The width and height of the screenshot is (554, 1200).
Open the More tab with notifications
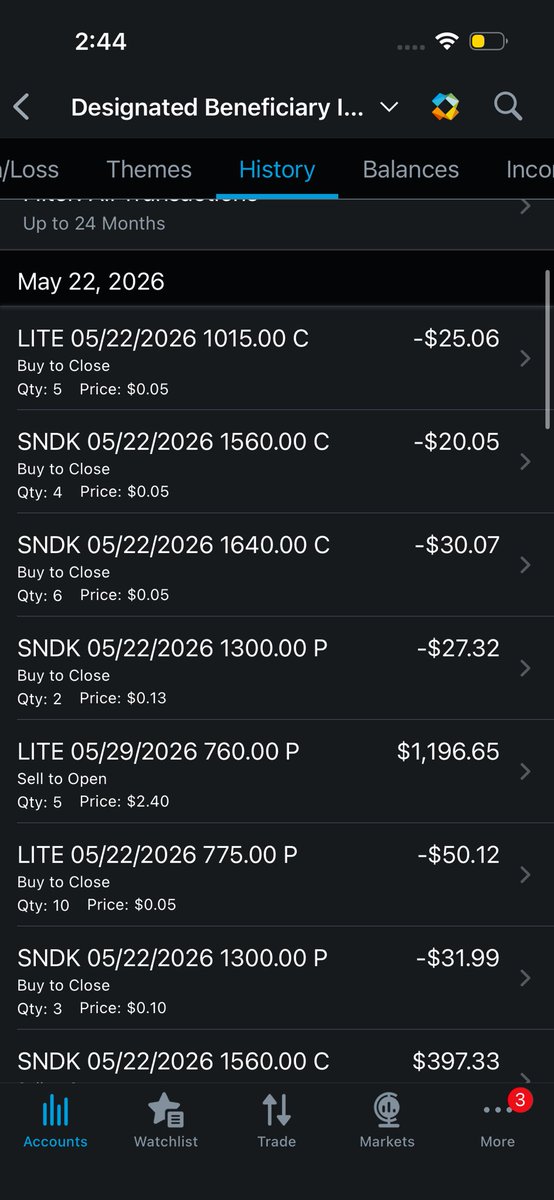[x=498, y=1119]
